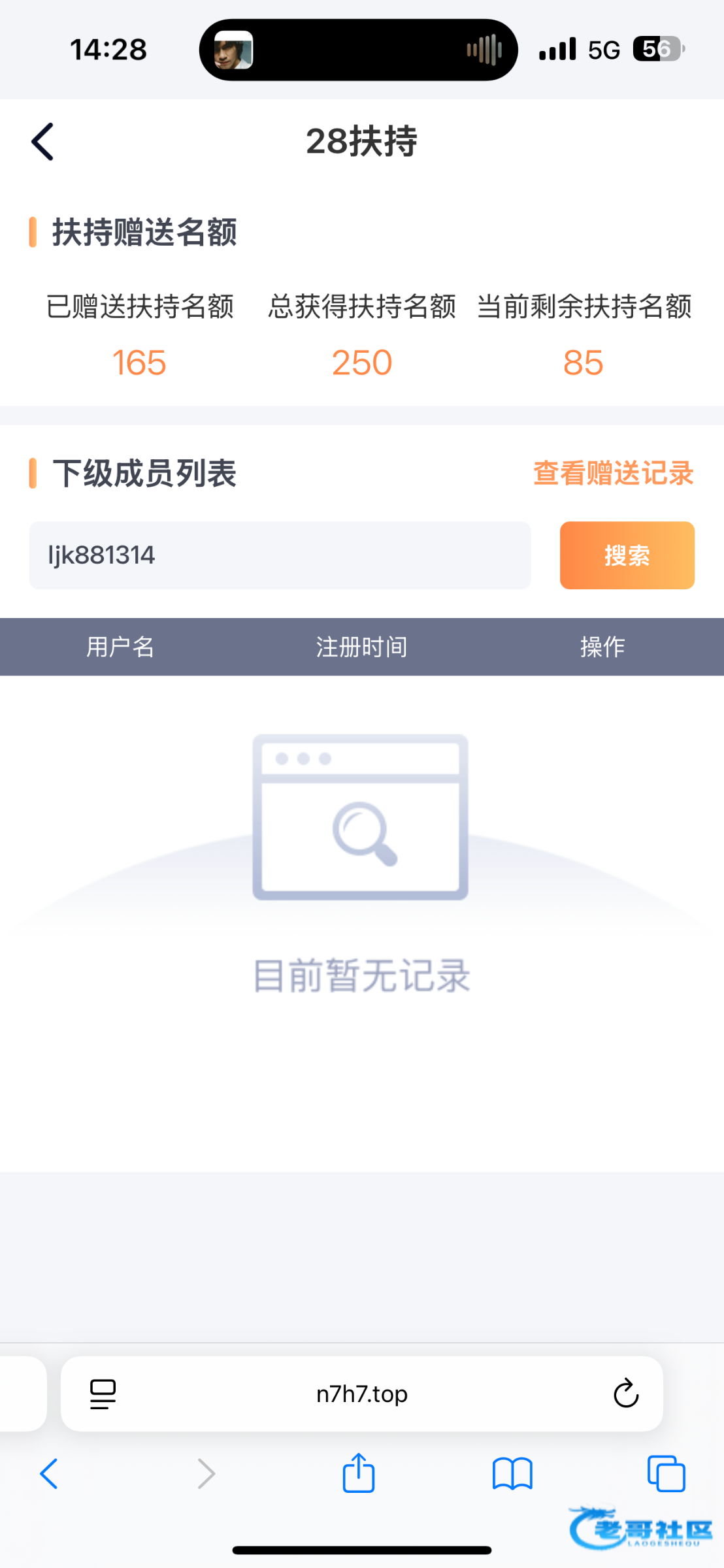Open the Safari page menu icon

(103, 1394)
